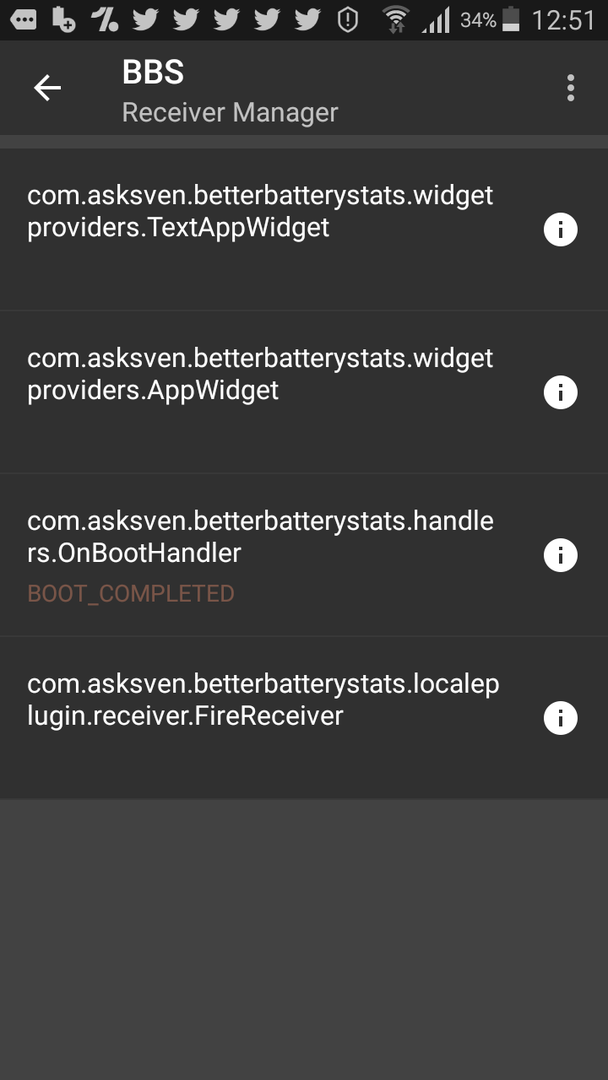Select the OnBootHandler BOOT_COMPLETED row
This screenshot has width=608, height=1080.
pyautogui.click(x=304, y=555)
